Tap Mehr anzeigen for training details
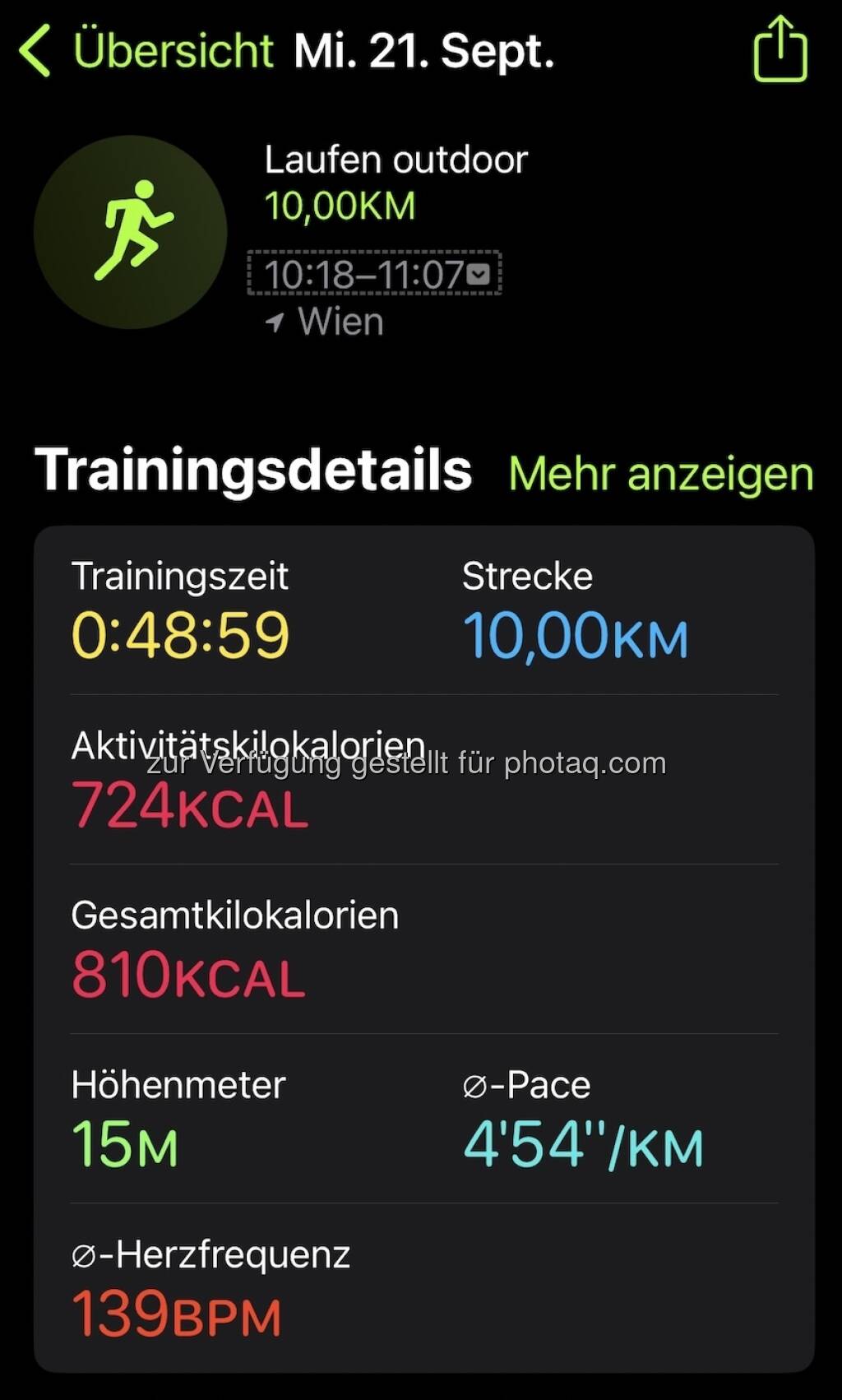 click(661, 474)
